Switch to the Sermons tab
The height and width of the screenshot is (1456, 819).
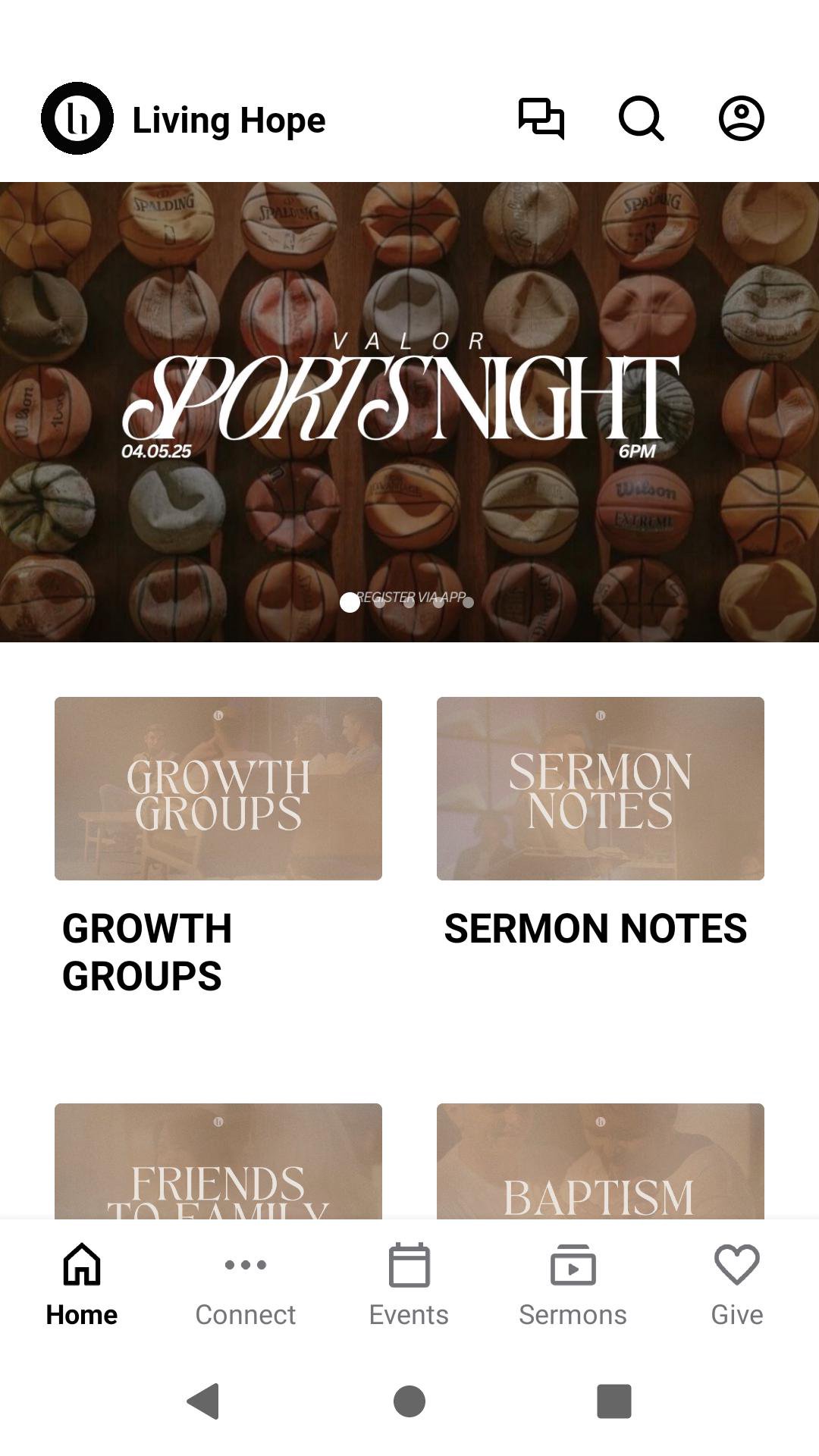tap(573, 1283)
